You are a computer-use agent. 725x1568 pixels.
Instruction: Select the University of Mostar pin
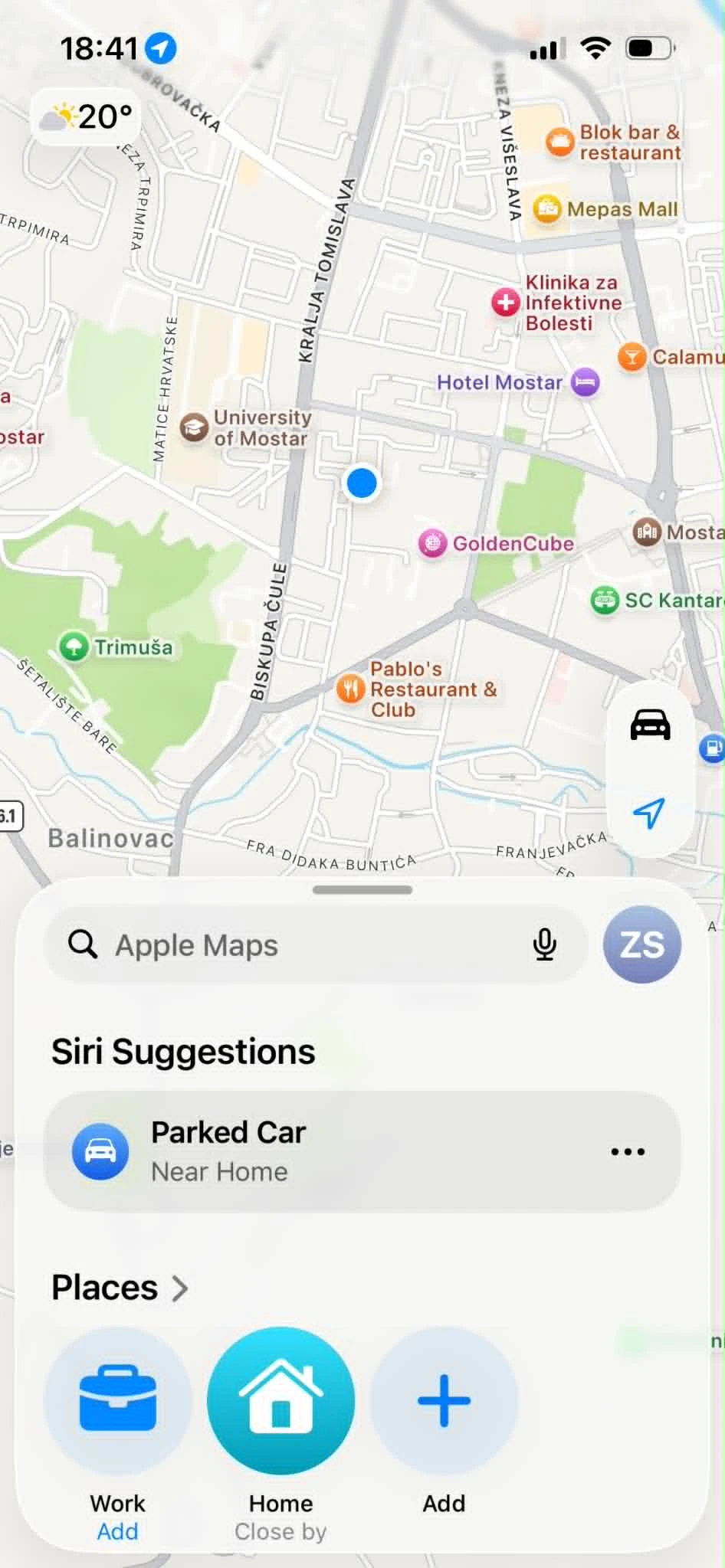194,427
